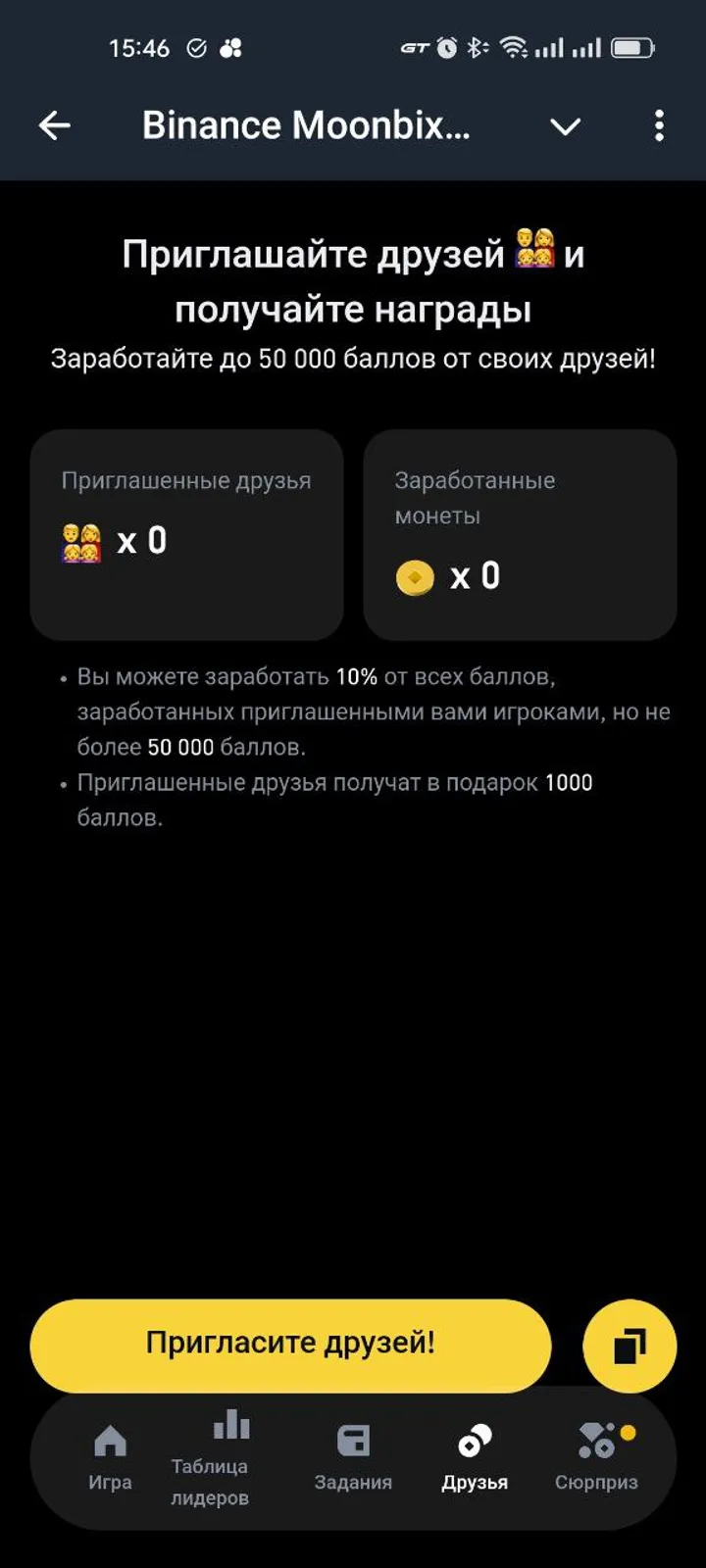Open the Binance Moonbix chat title

(308, 124)
